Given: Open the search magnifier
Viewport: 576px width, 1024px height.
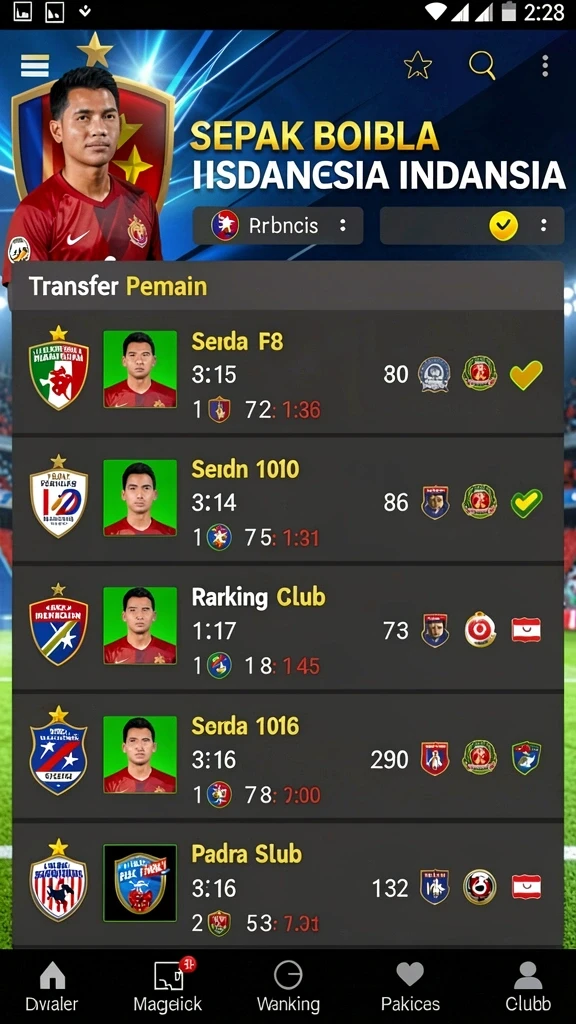Looking at the screenshot, I should pyautogui.click(x=482, y=65).
